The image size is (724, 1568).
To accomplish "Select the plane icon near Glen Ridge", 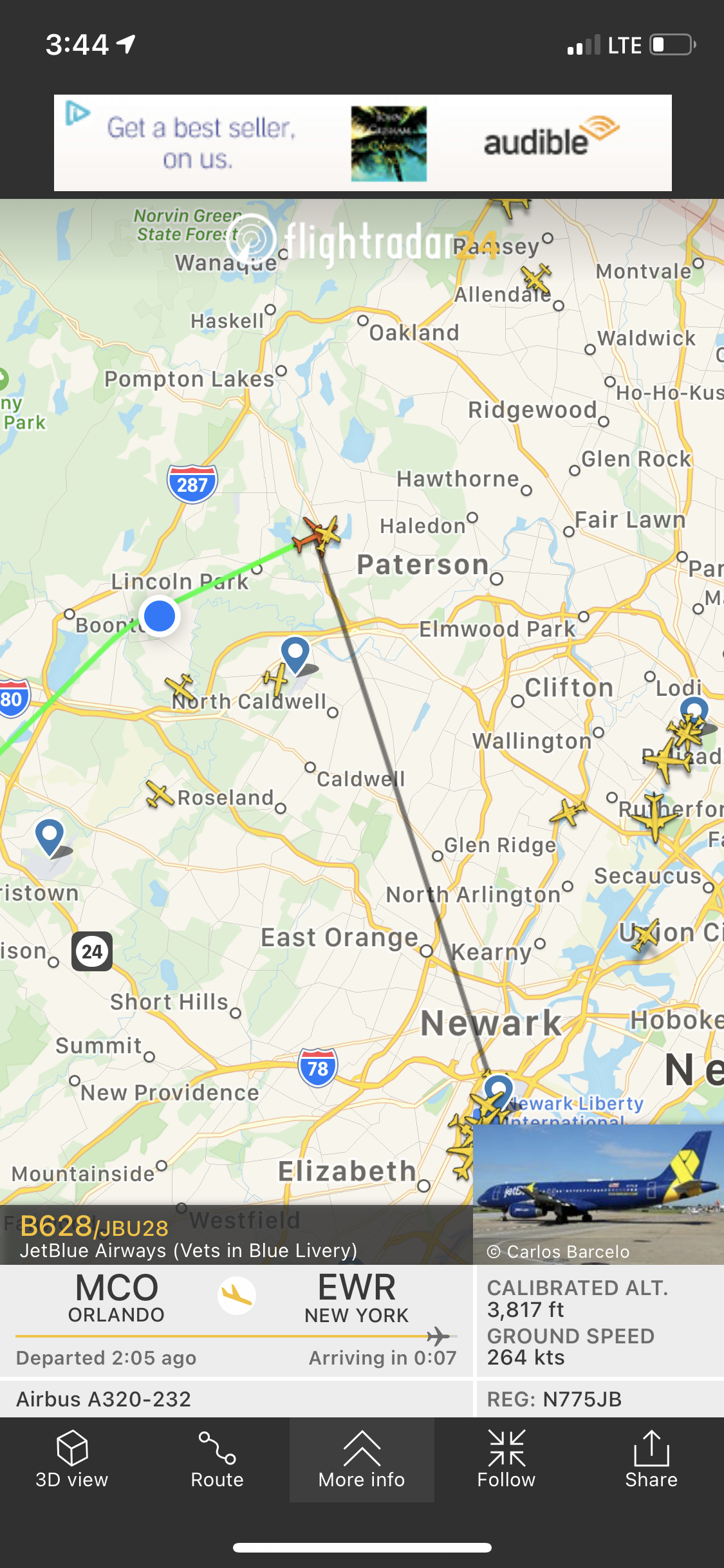I will tap(568, 811).
